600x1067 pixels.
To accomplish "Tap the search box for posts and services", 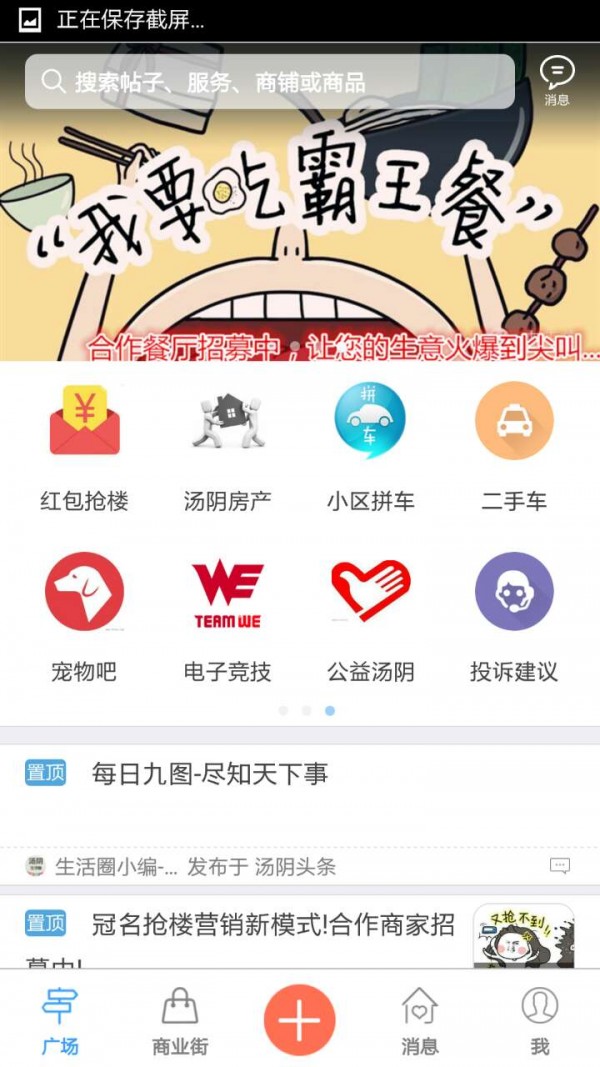I will click(x=270, y=82).
